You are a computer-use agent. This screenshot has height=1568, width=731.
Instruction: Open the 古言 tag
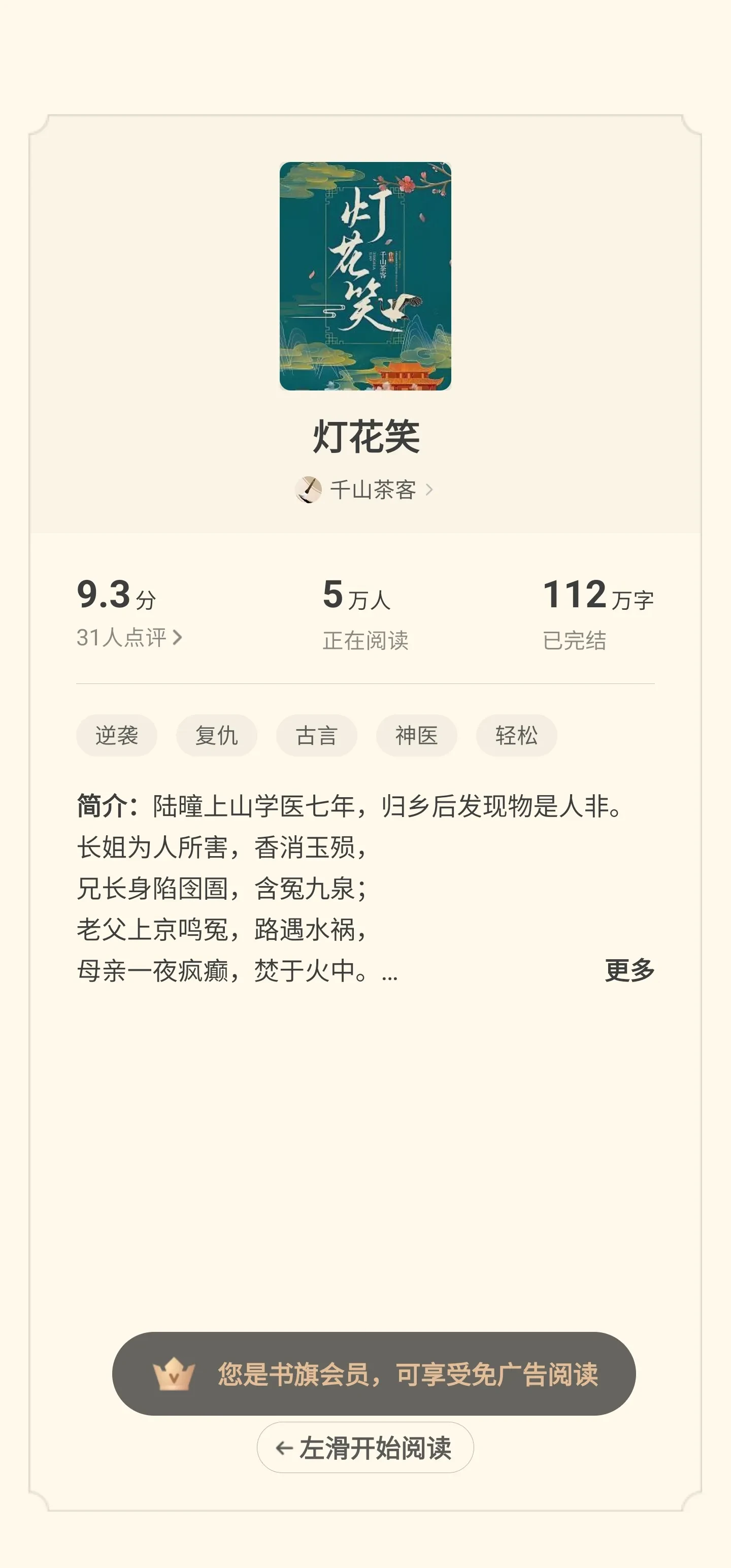point(316,735)
